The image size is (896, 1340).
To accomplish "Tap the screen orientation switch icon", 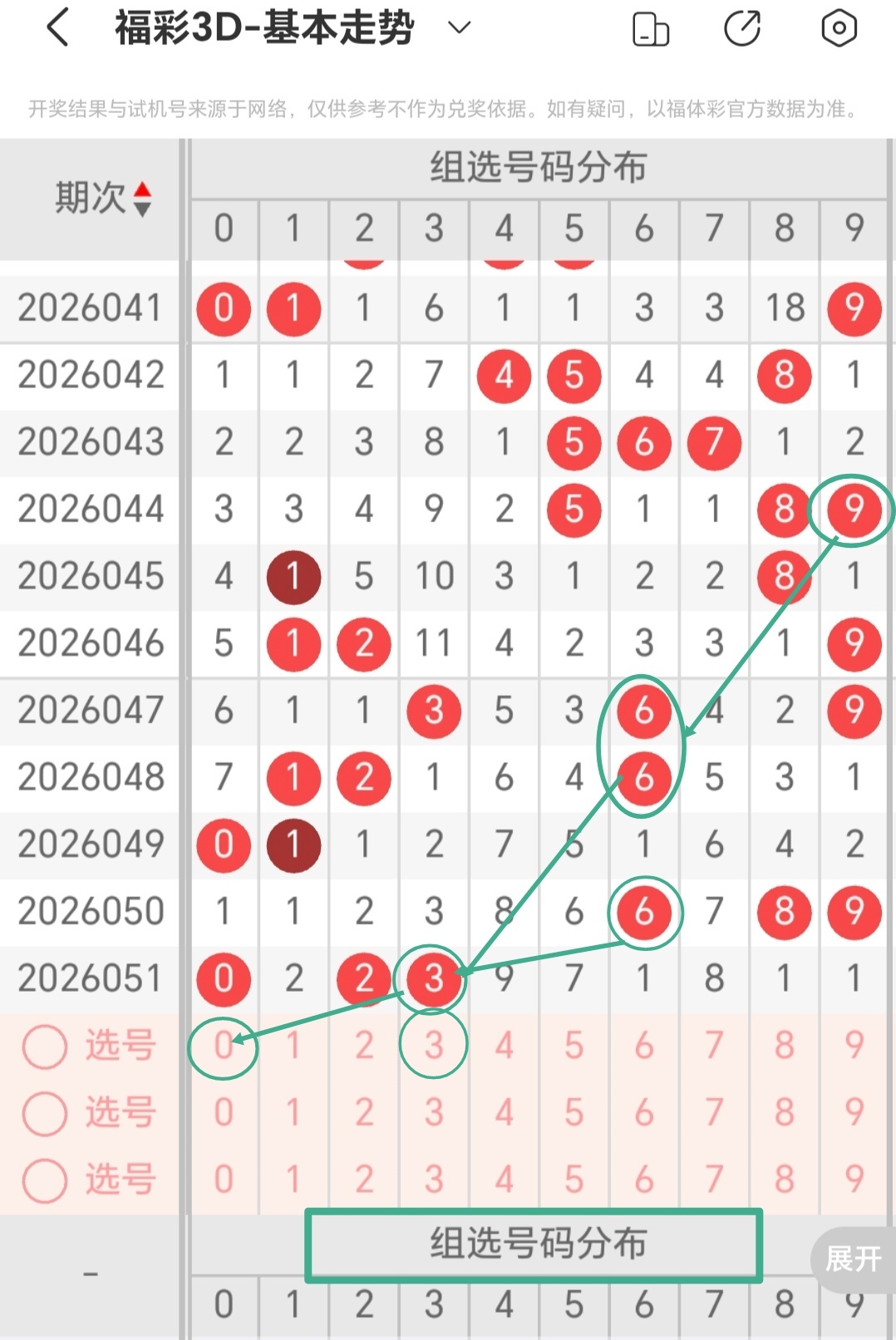I will pyautogui.click(x=651, y=29).
